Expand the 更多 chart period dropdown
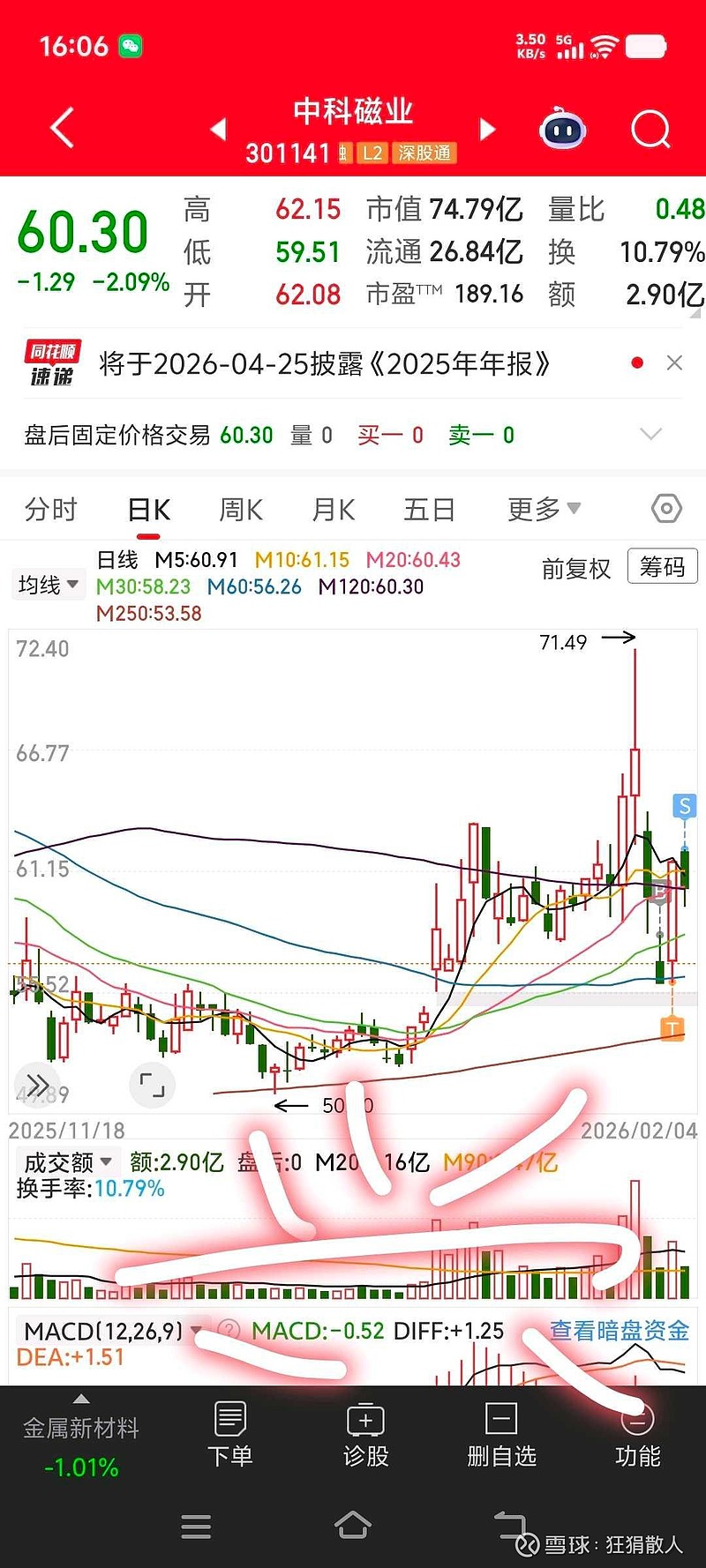 coord(543,509)
